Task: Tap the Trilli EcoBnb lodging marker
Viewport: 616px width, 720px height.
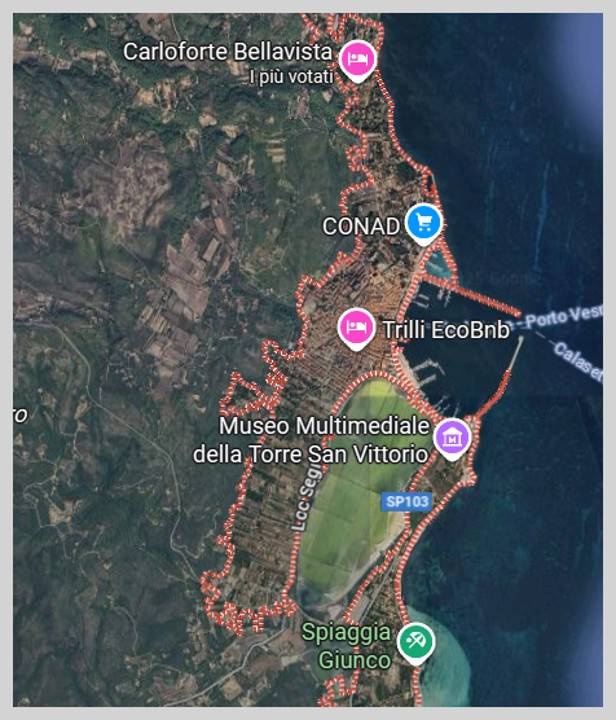Action: pyautogui.click(x=355, y=327)
